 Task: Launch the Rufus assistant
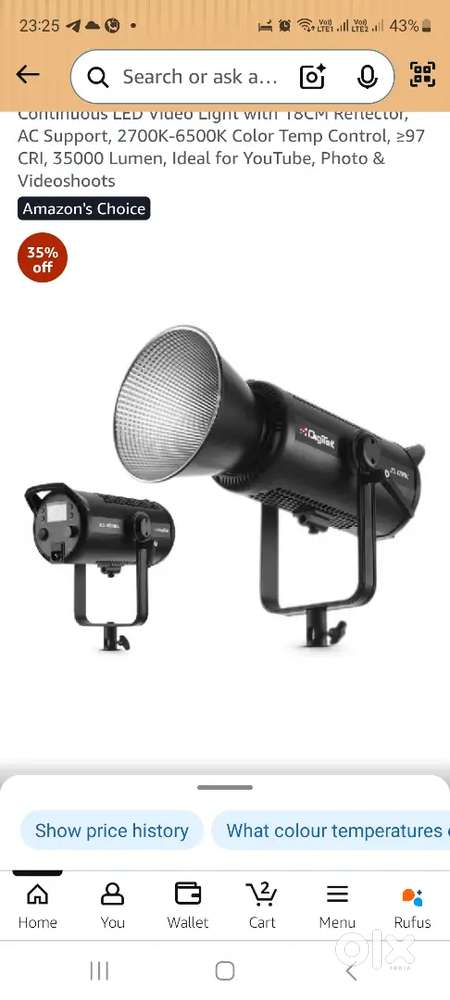pos(412,906)
